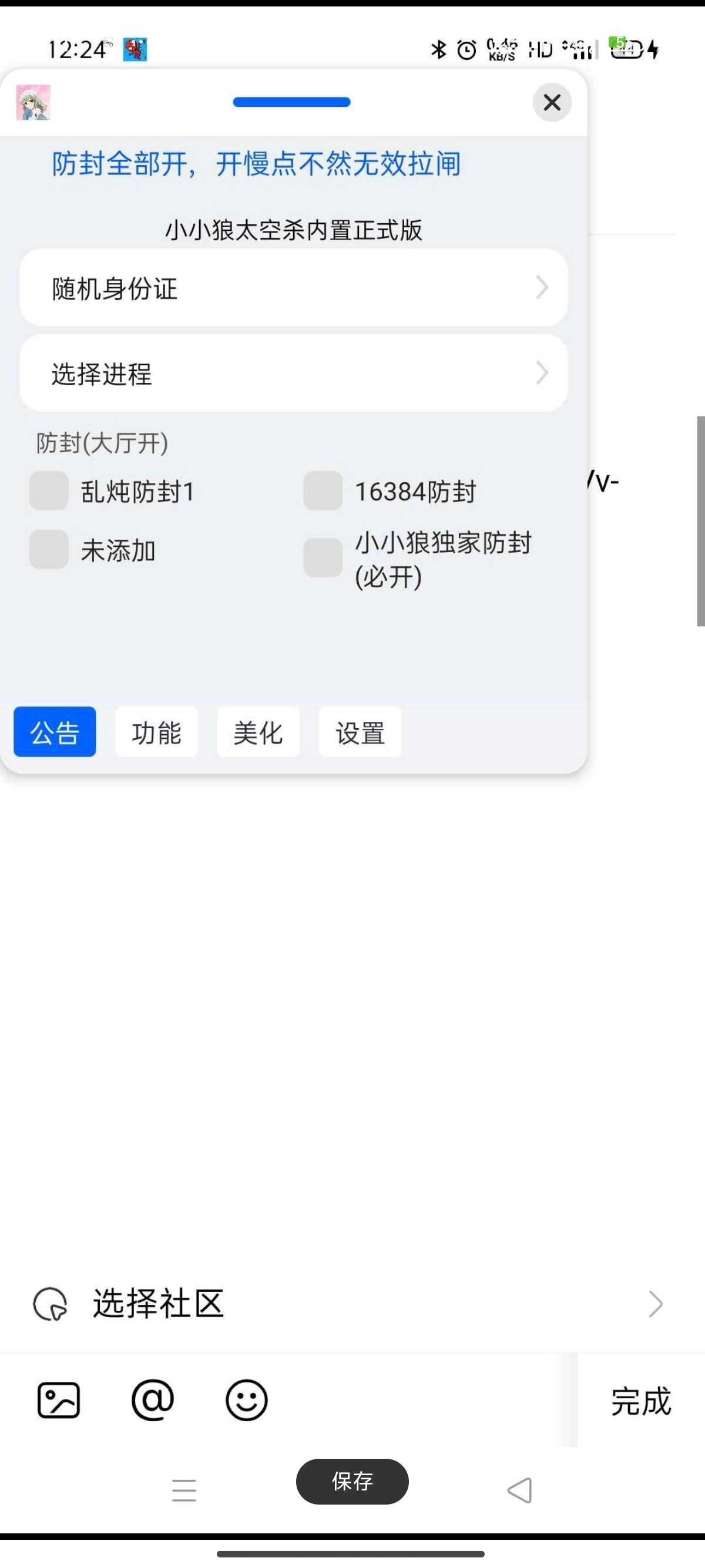
Task: Tap the 保存 button
Action: coord(352,1481)
